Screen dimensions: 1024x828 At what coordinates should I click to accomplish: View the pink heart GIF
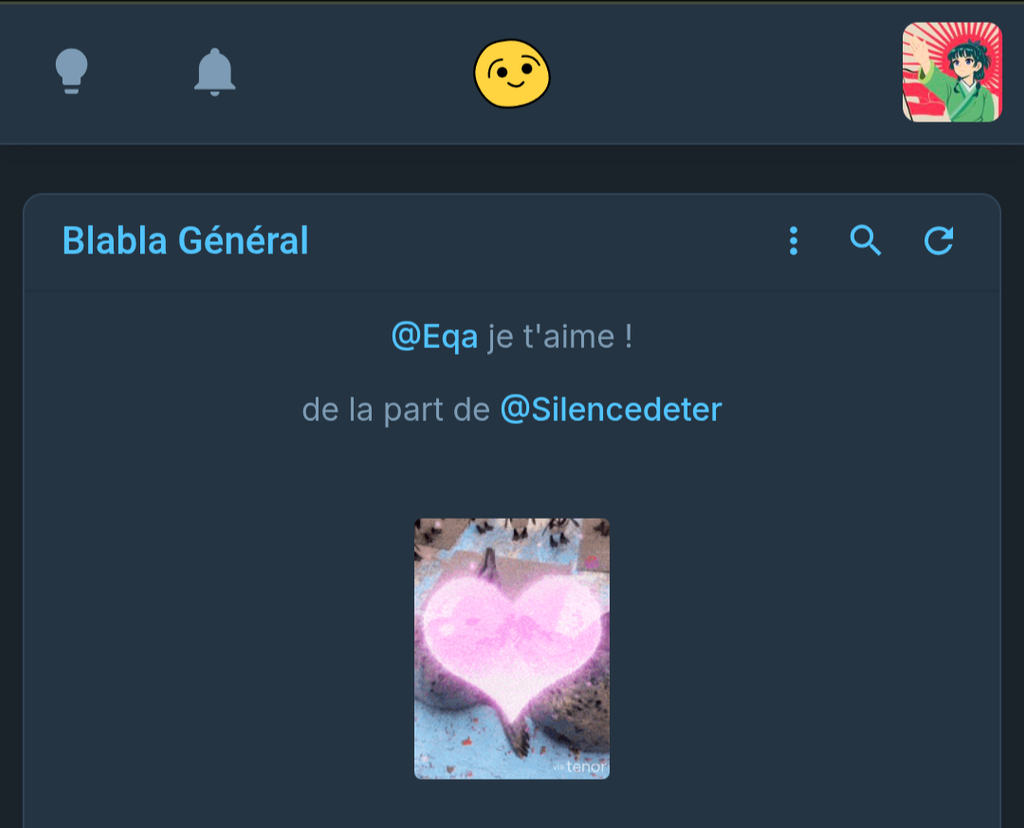click(x=511, y=648)
